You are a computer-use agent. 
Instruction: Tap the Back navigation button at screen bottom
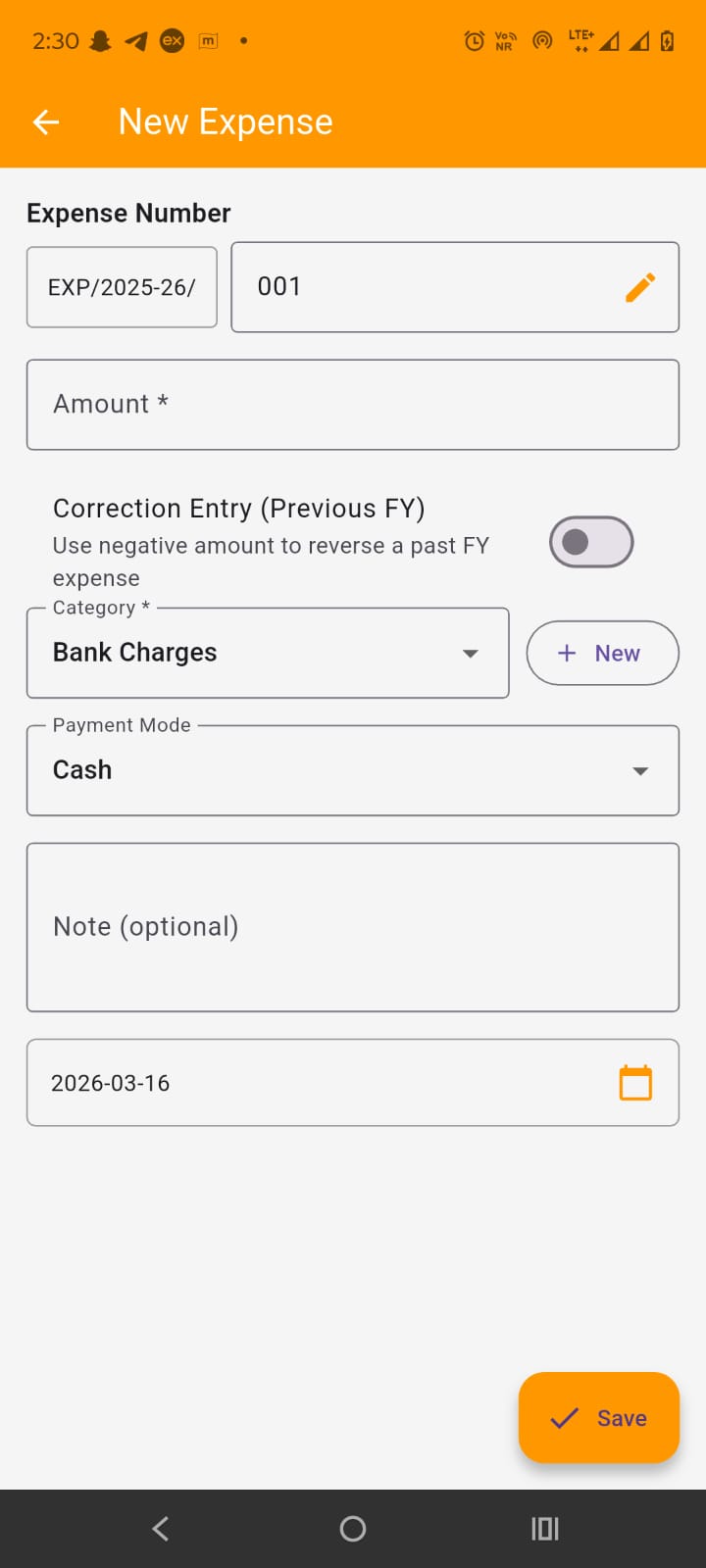point(159,1528)
